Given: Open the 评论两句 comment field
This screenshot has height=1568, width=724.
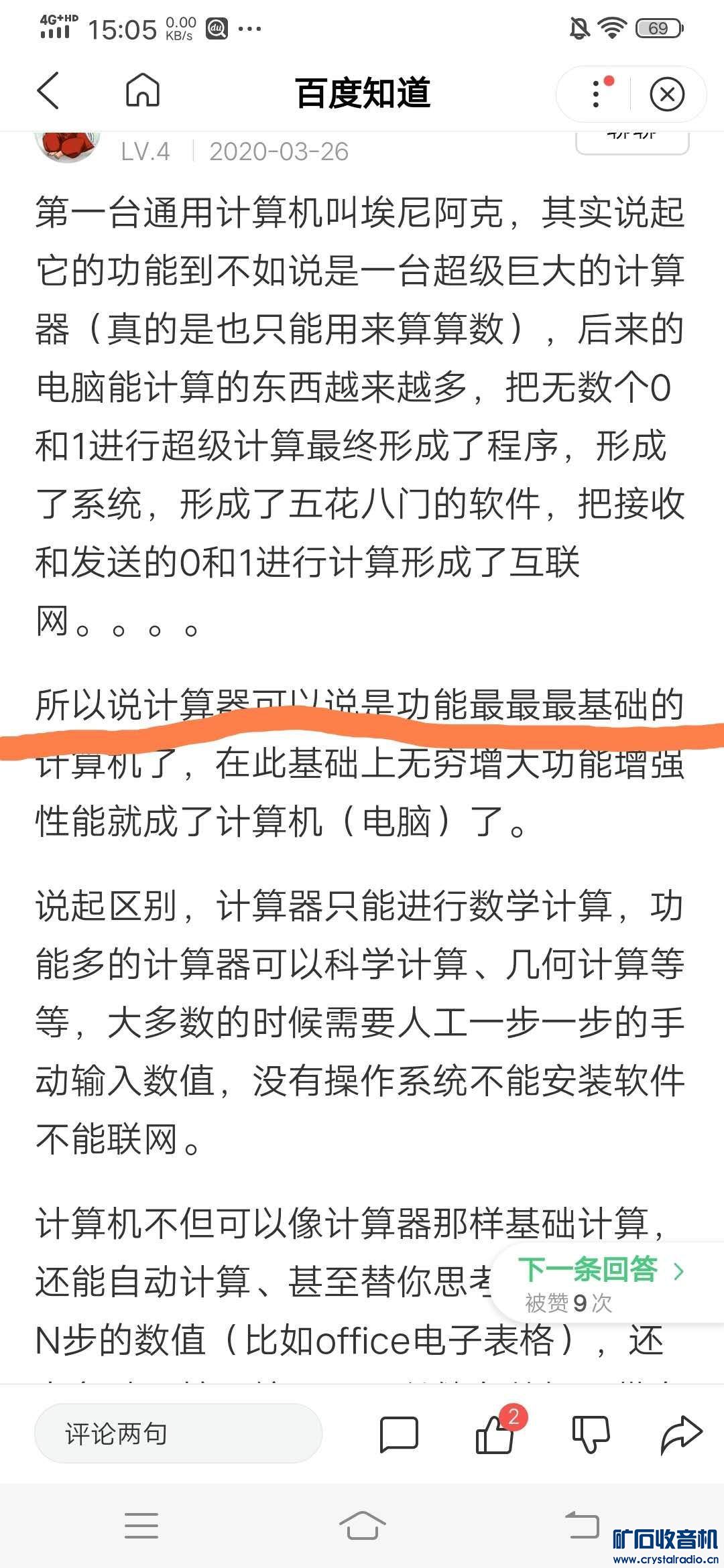Looking at the screenshot, I should [178, 1433].
